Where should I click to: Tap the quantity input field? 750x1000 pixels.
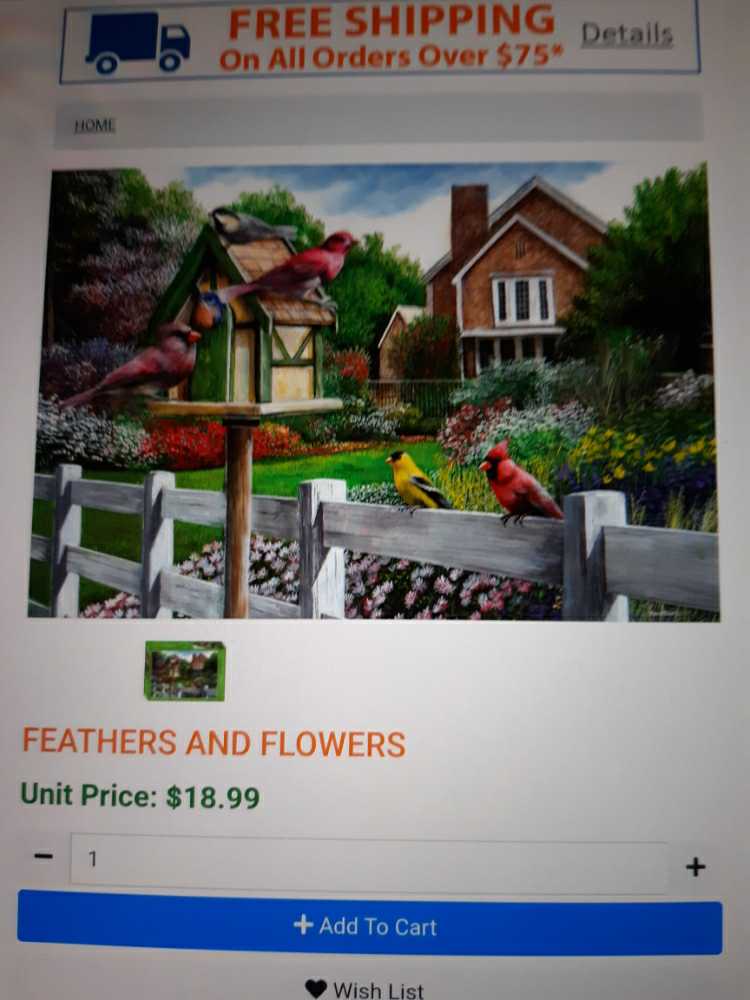pos(368,861)
